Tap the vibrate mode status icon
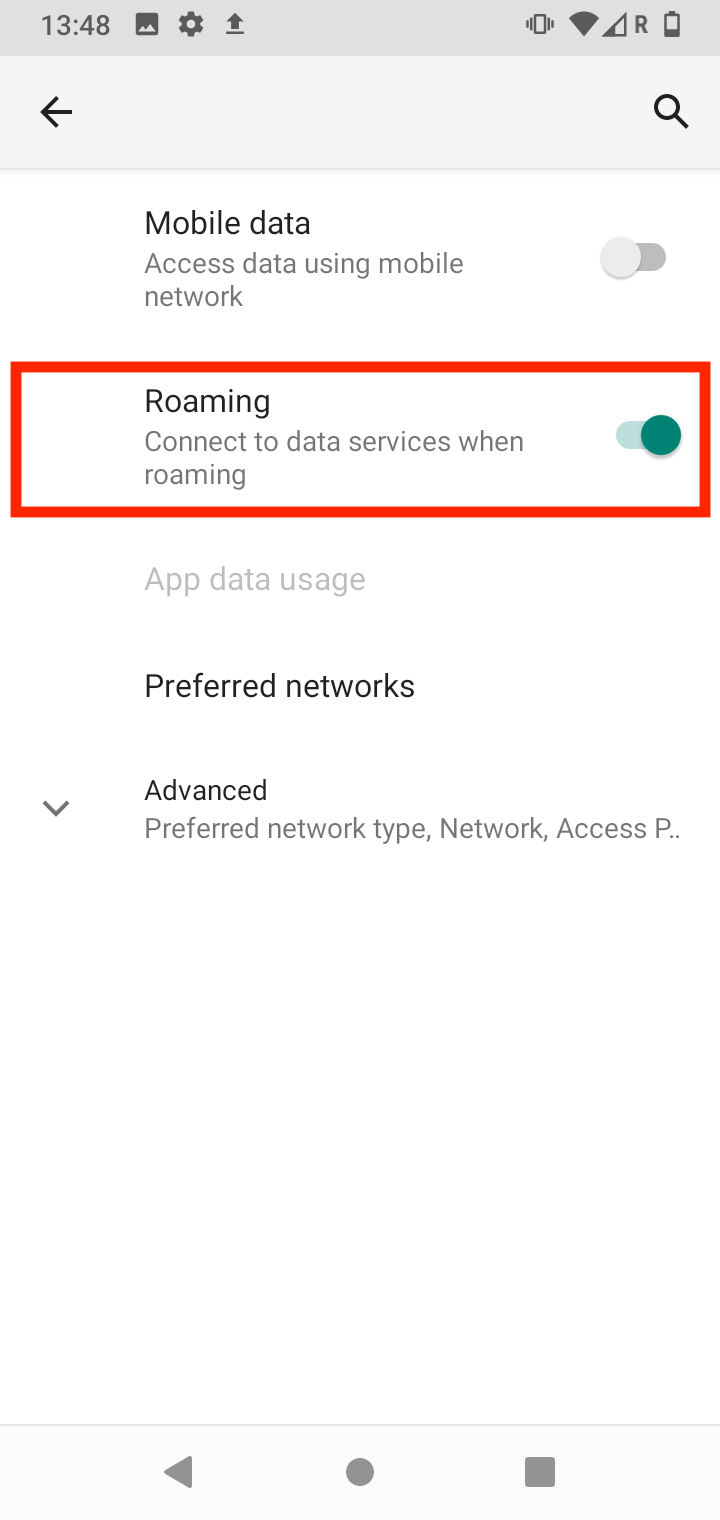This screenshot has height=1520, width=720. coord(538,25)
